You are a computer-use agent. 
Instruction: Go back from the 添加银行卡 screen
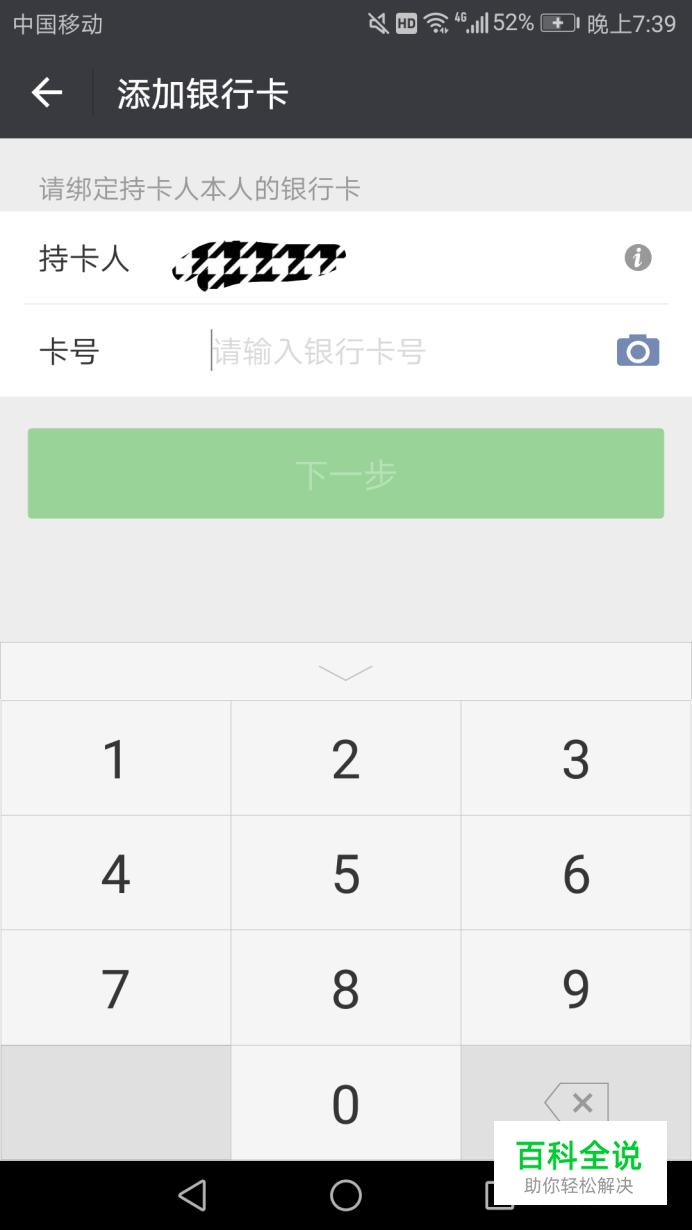(47, 93)
